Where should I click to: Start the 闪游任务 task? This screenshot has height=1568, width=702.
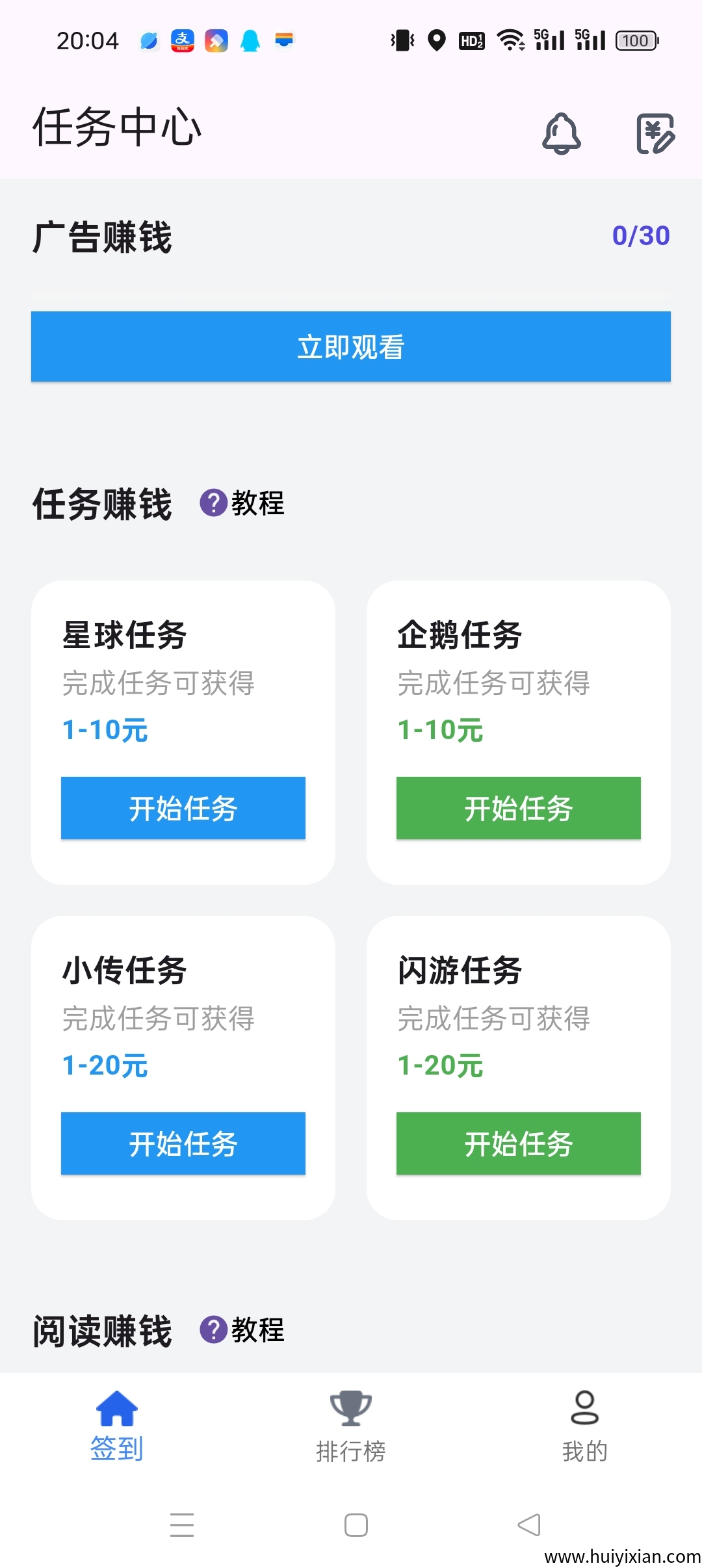[x=519, y=1143]
